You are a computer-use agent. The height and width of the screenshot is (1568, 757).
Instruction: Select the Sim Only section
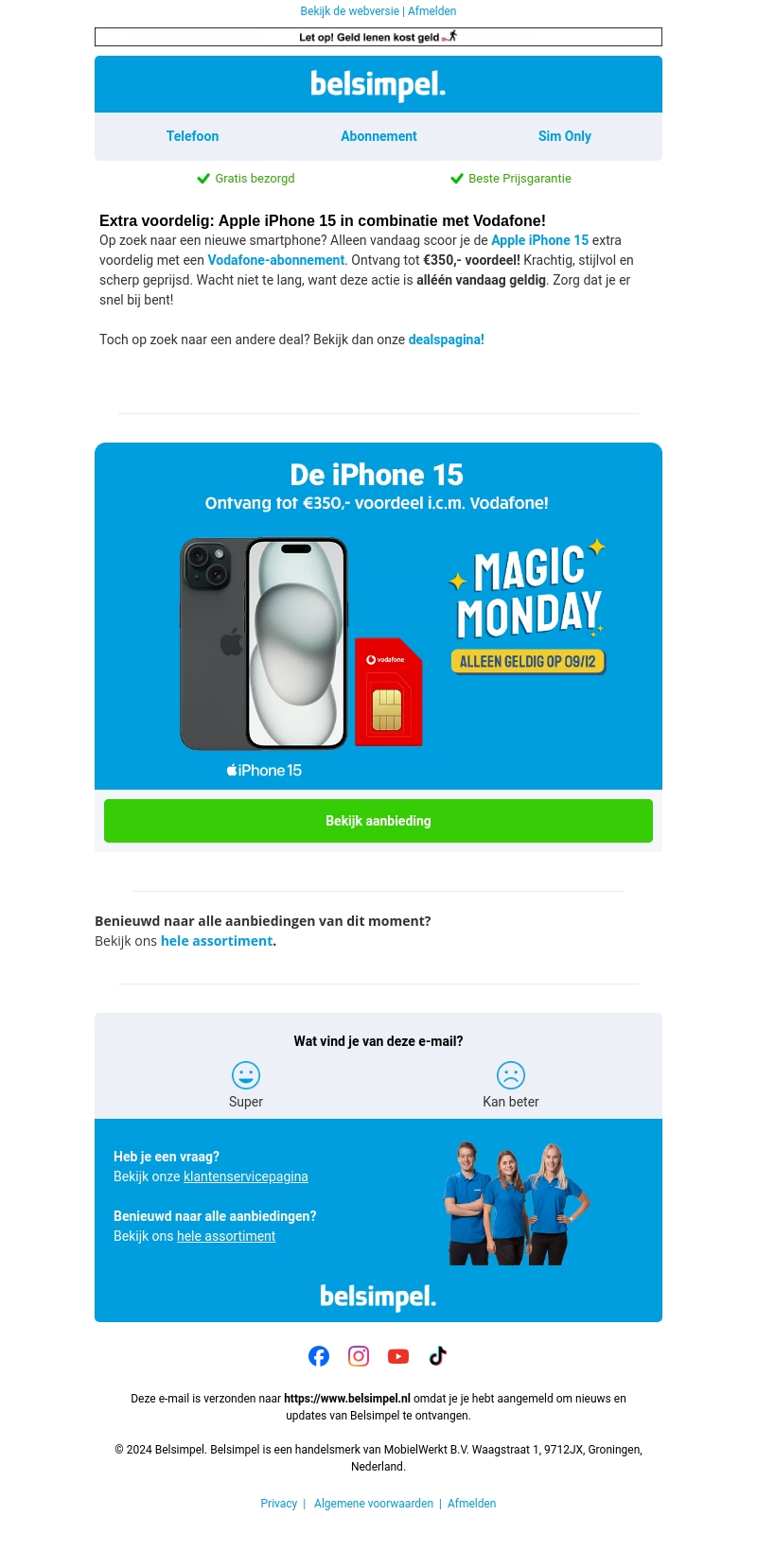(565, 136)
